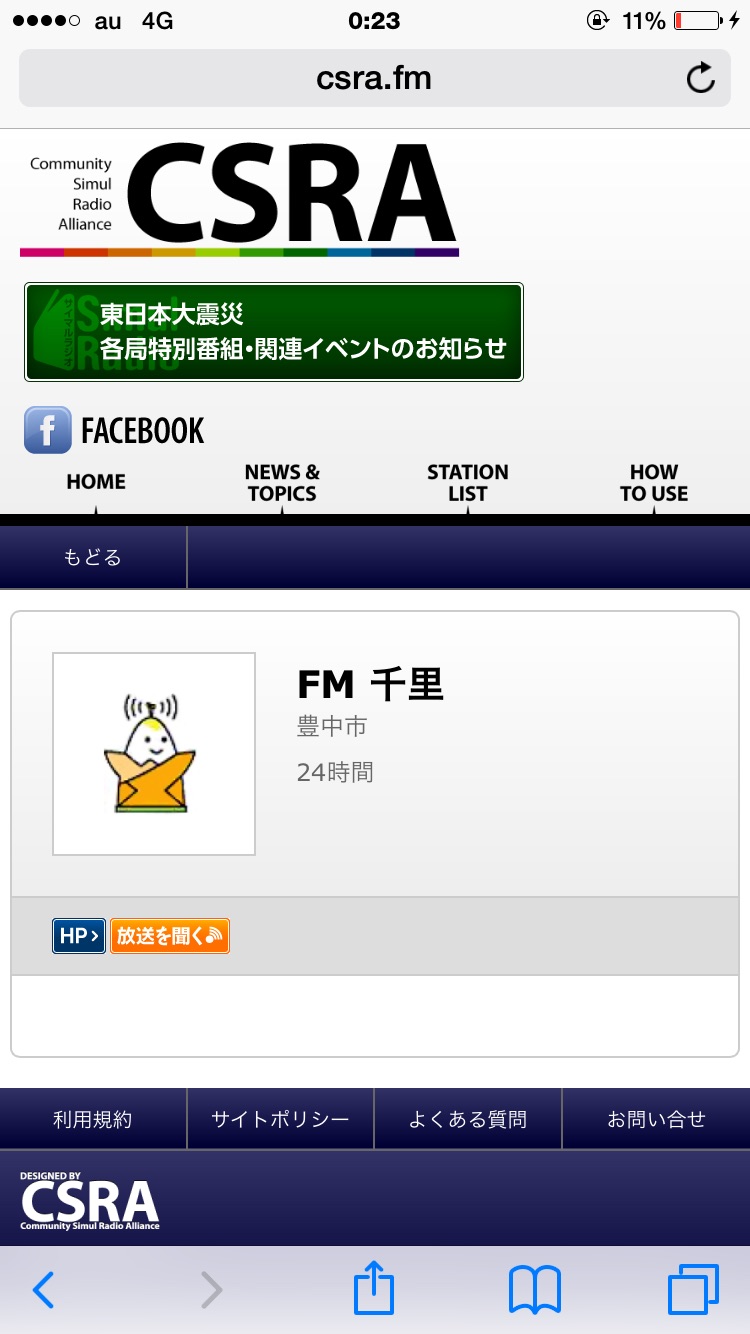750x1334 pixels.
Task: Open FM 千里's HP homepage button
Action: coord(79,936)
